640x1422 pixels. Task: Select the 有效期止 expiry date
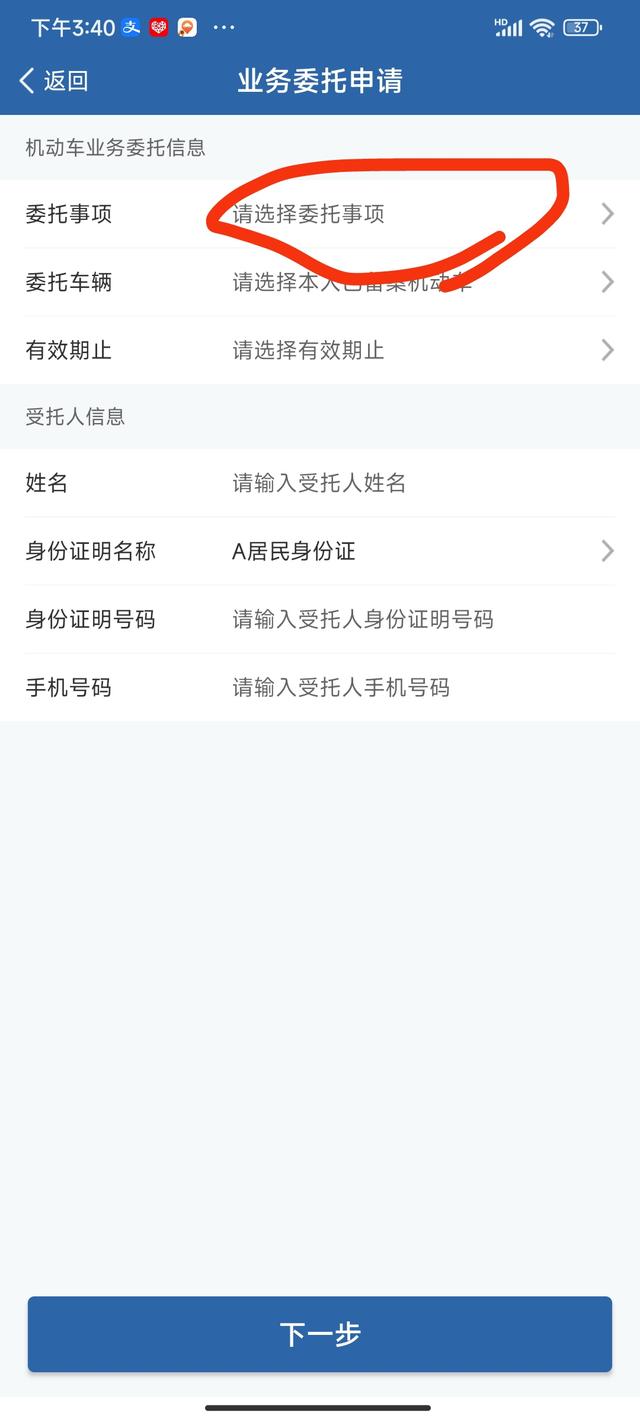tap(320, 350)
